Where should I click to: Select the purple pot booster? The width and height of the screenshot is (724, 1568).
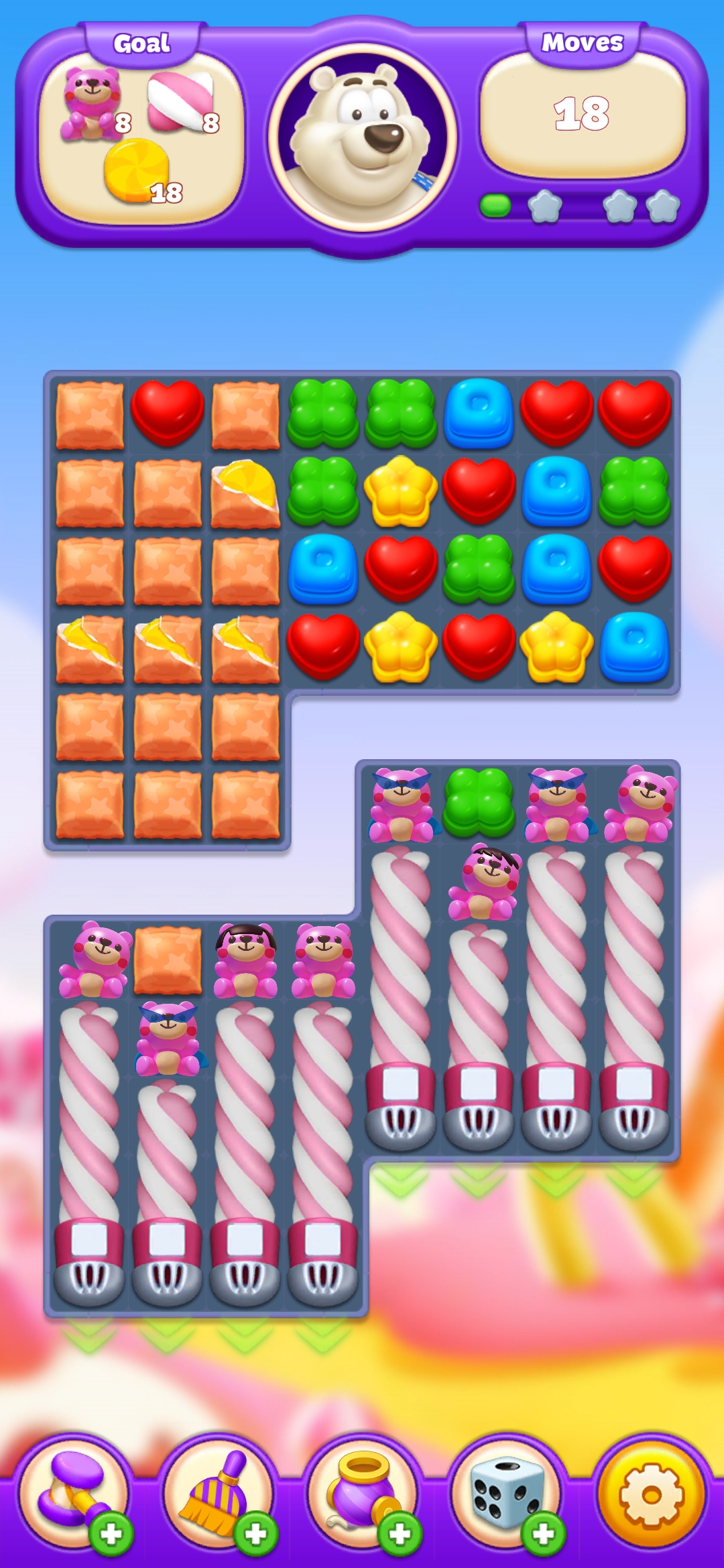point(362,1492)
